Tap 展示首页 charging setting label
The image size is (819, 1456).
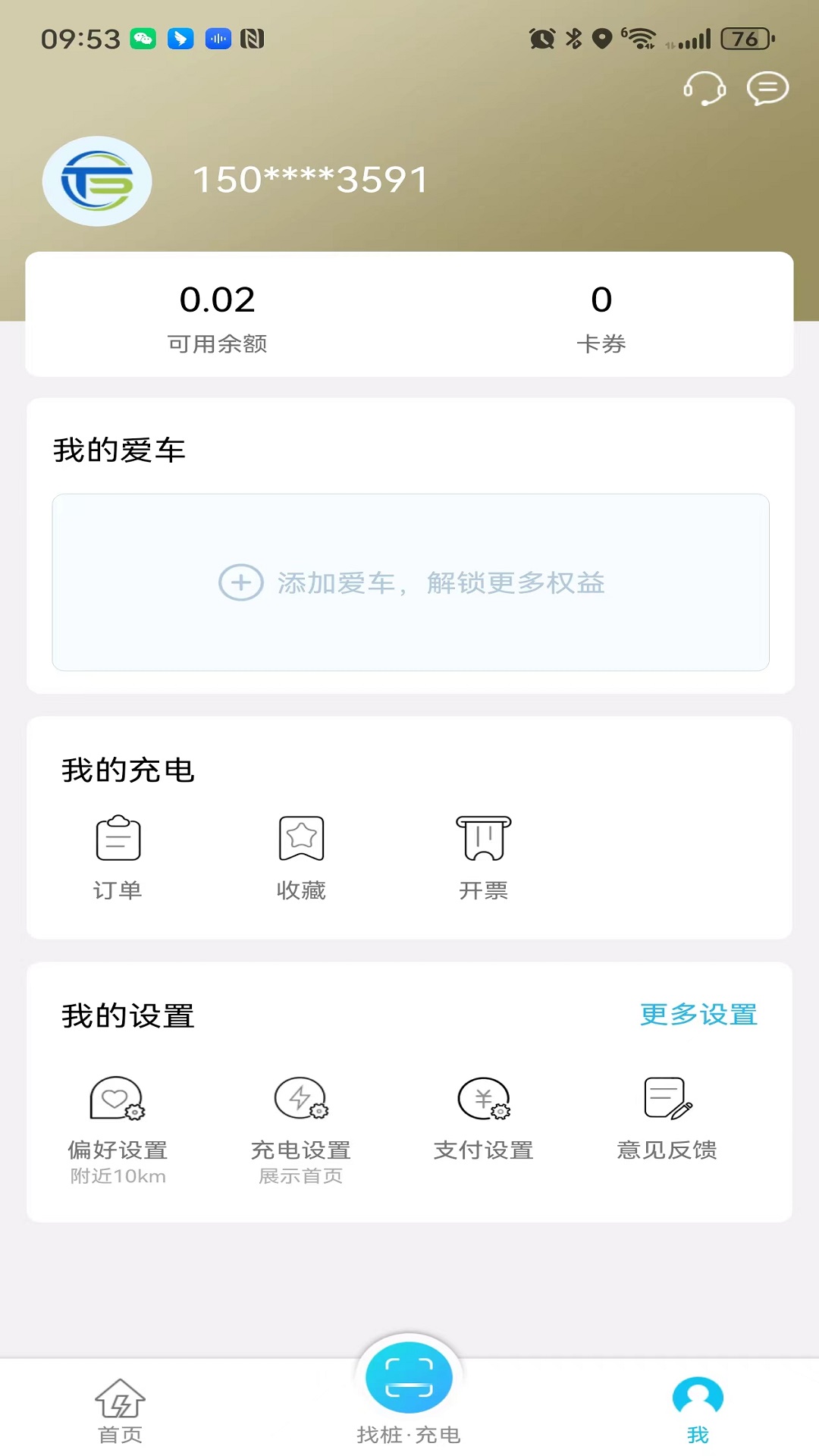[300, 1176]
